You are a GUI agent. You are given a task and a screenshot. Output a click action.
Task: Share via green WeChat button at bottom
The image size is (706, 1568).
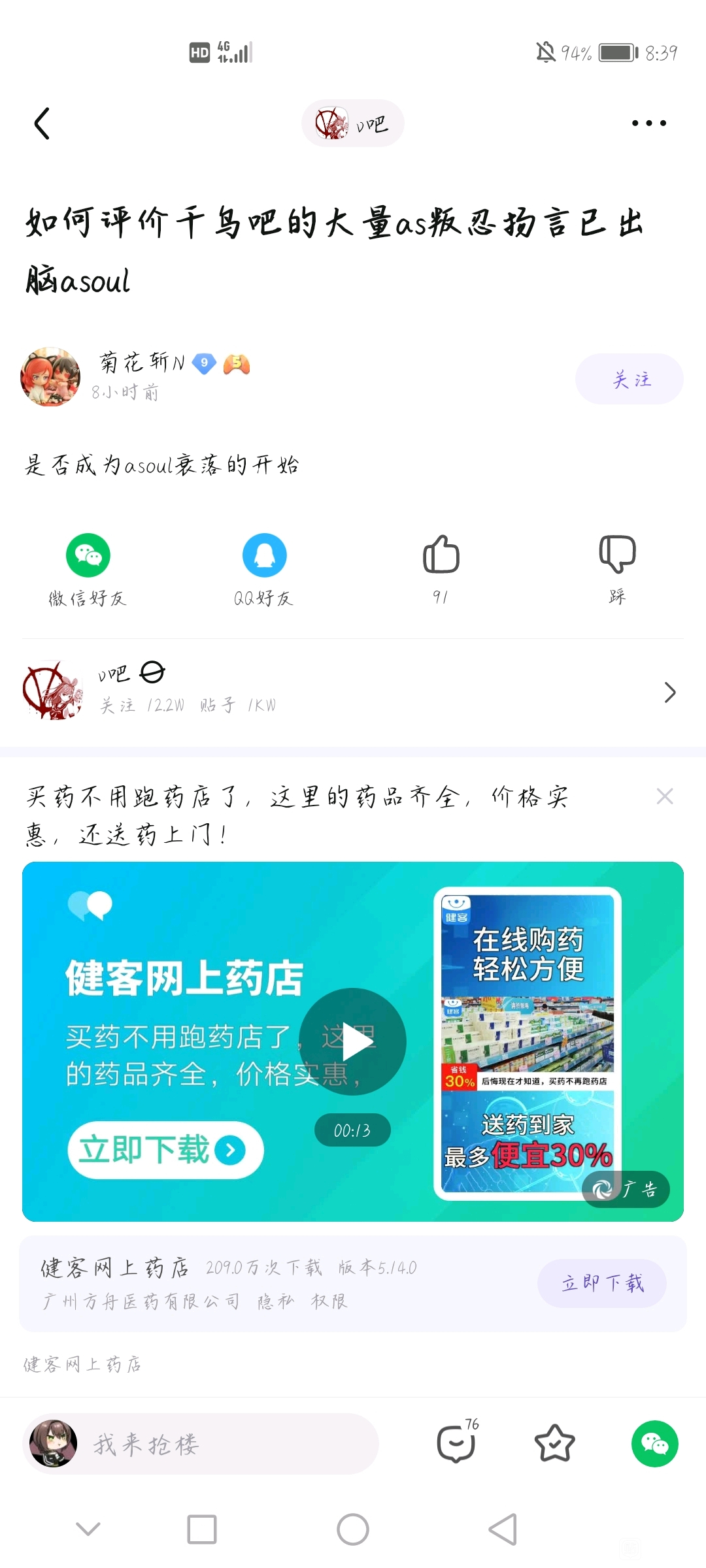click(654, 1444)
